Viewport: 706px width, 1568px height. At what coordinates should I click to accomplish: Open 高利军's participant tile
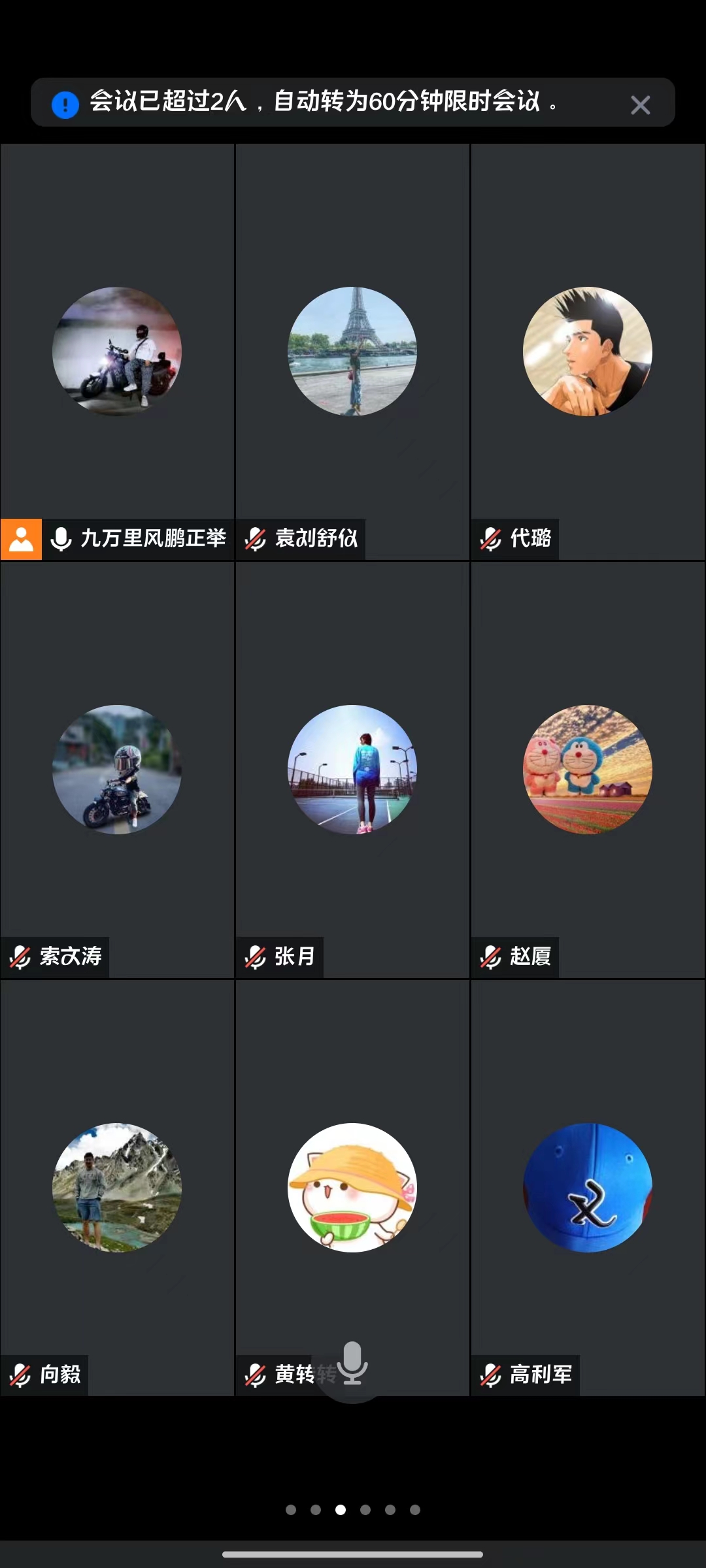click(588, 1188)
